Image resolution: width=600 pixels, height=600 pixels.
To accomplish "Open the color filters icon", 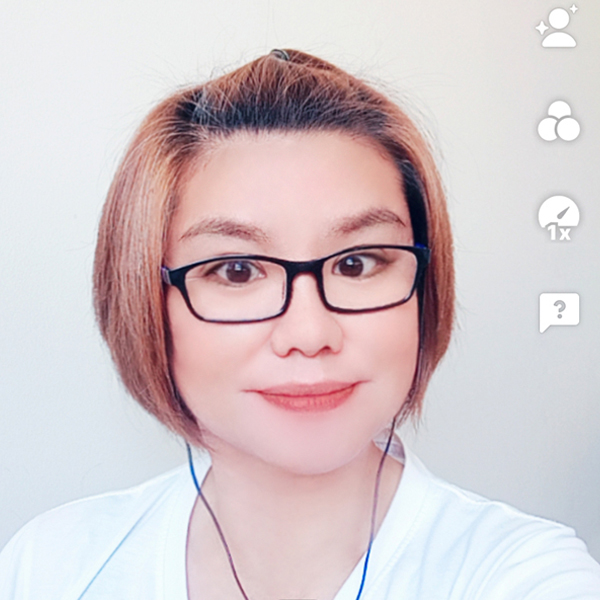I will (558, 121).
